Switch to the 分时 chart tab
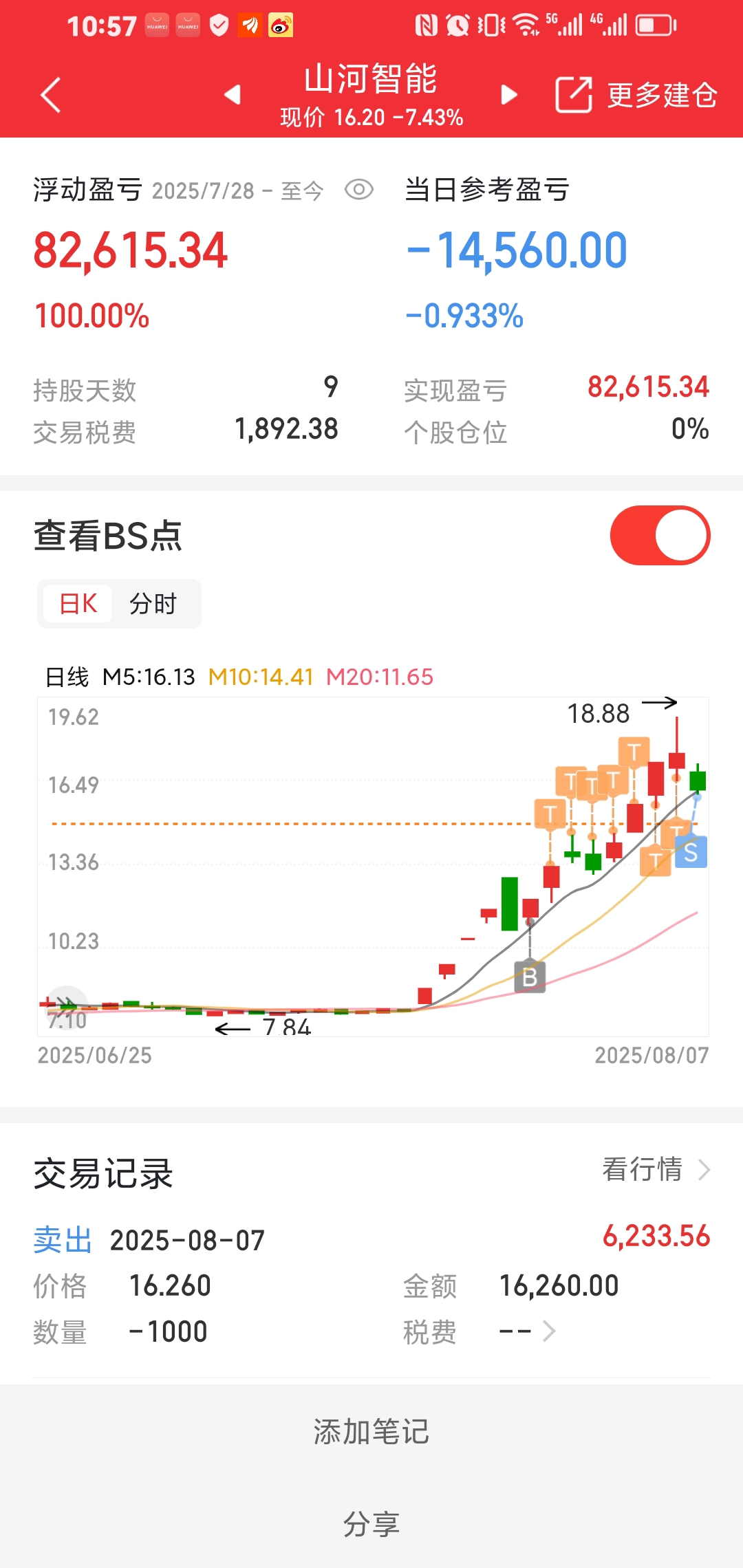The width and height of the screenshot is (743, 1568). (153, 604)
